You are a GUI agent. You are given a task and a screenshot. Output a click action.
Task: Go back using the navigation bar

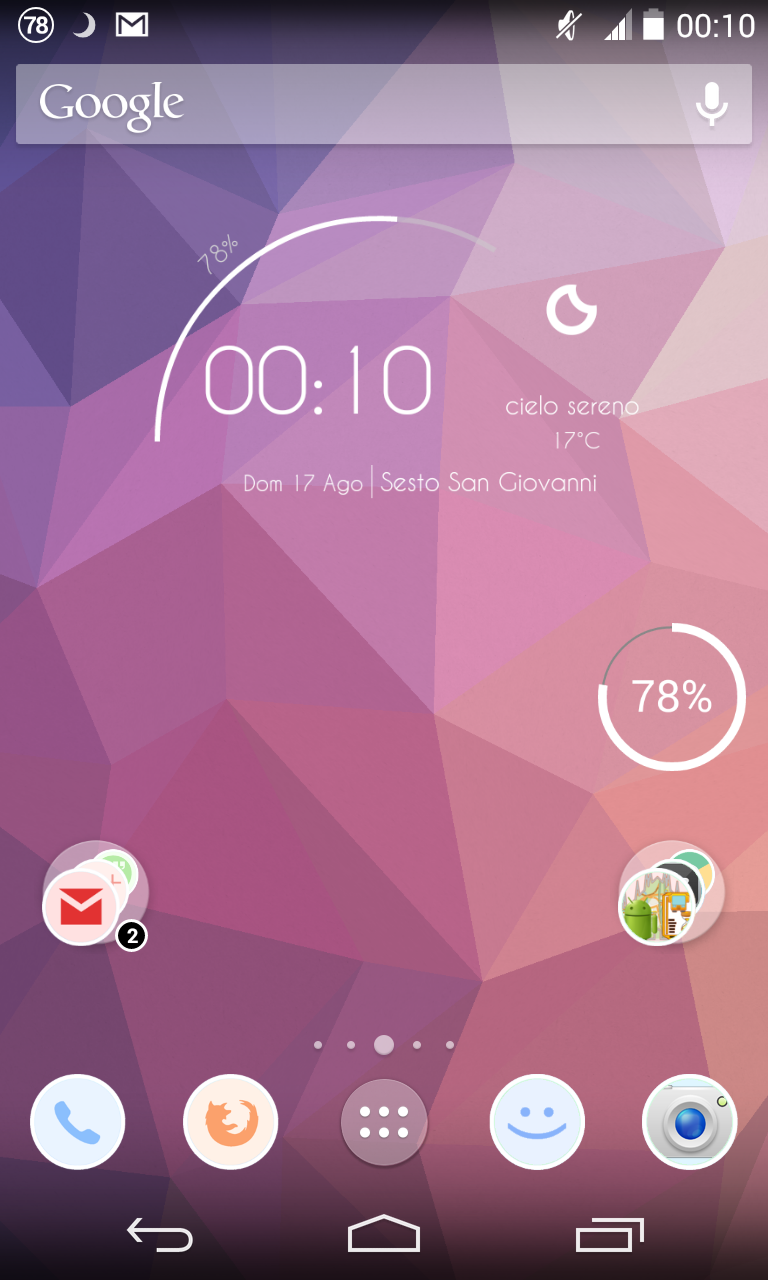pyautogui.click(x=160, y=1236)
